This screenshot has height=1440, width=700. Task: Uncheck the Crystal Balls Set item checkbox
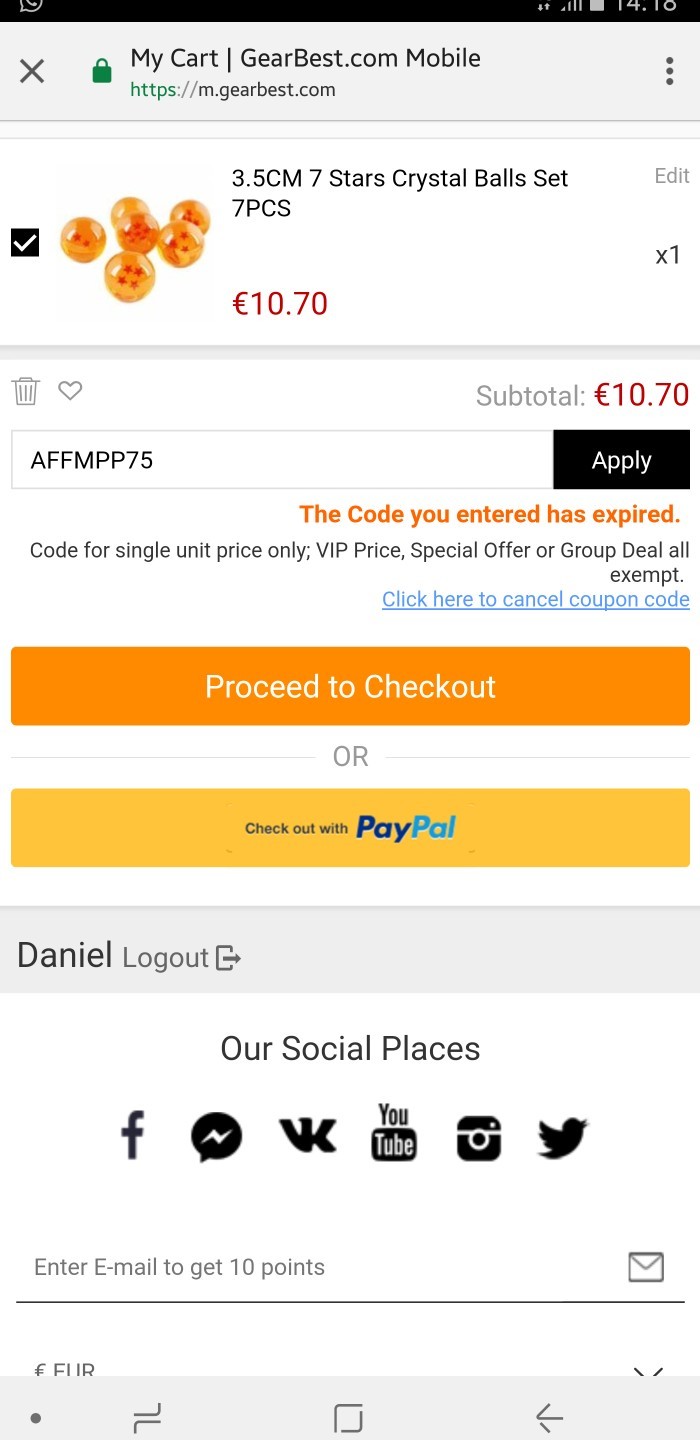pos(25,242)
